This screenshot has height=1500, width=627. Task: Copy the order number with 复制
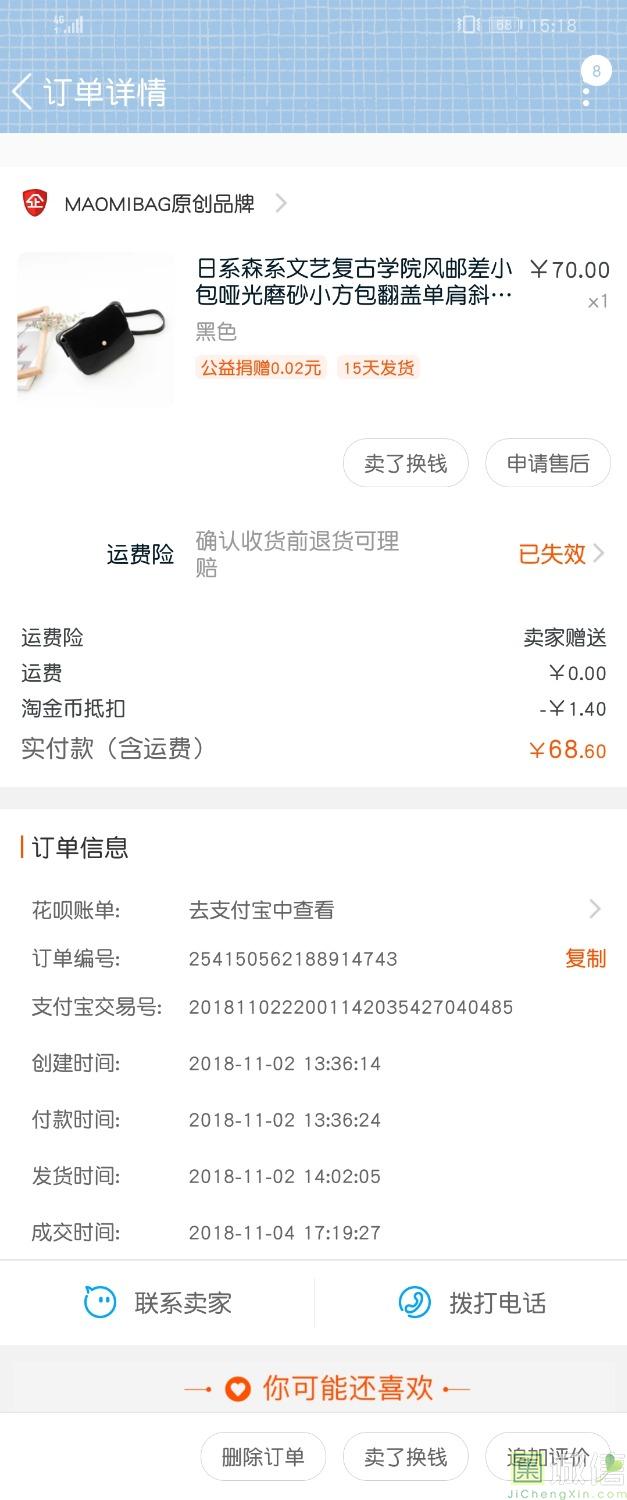pyautogui.click(x=585, y=958)
